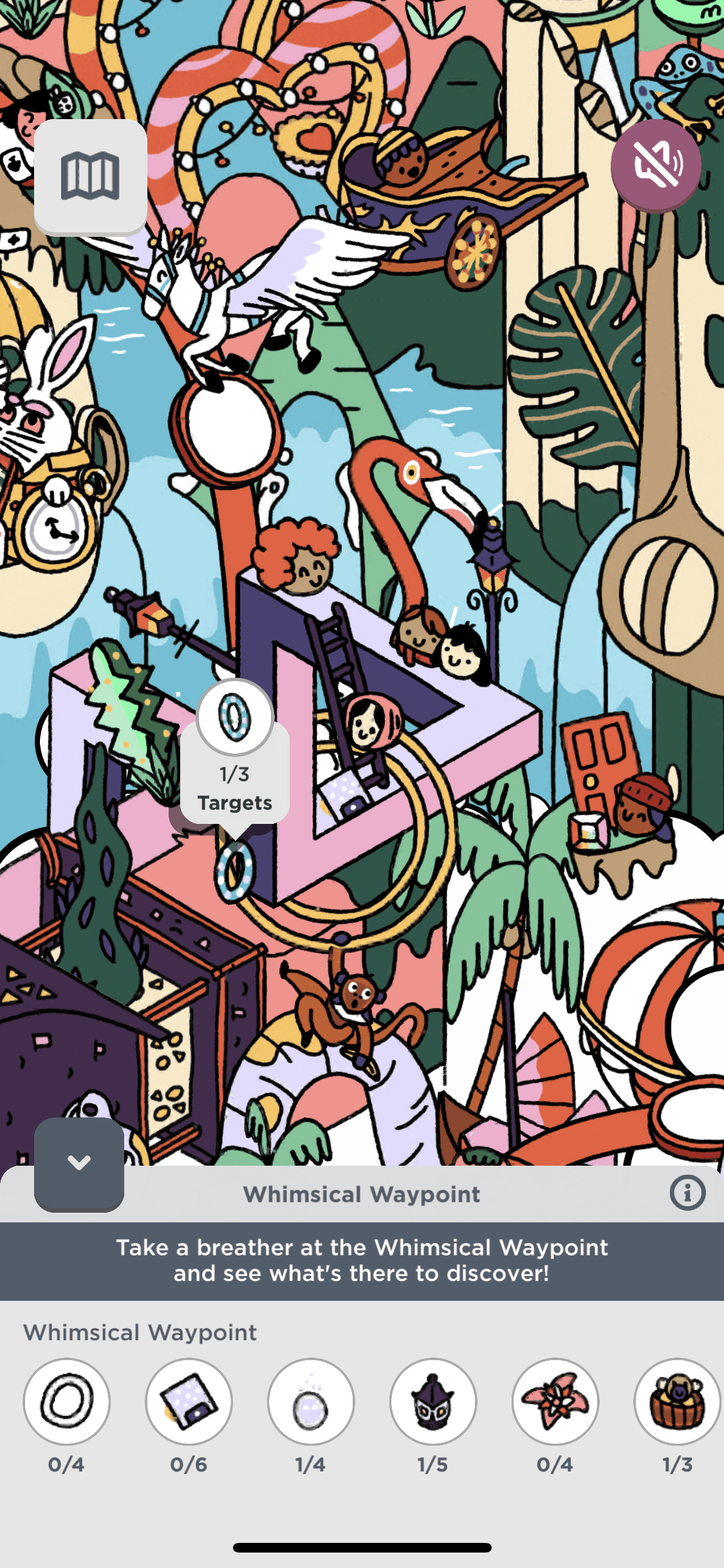Select the pink flower target 0/4

tap(555, 1401)
